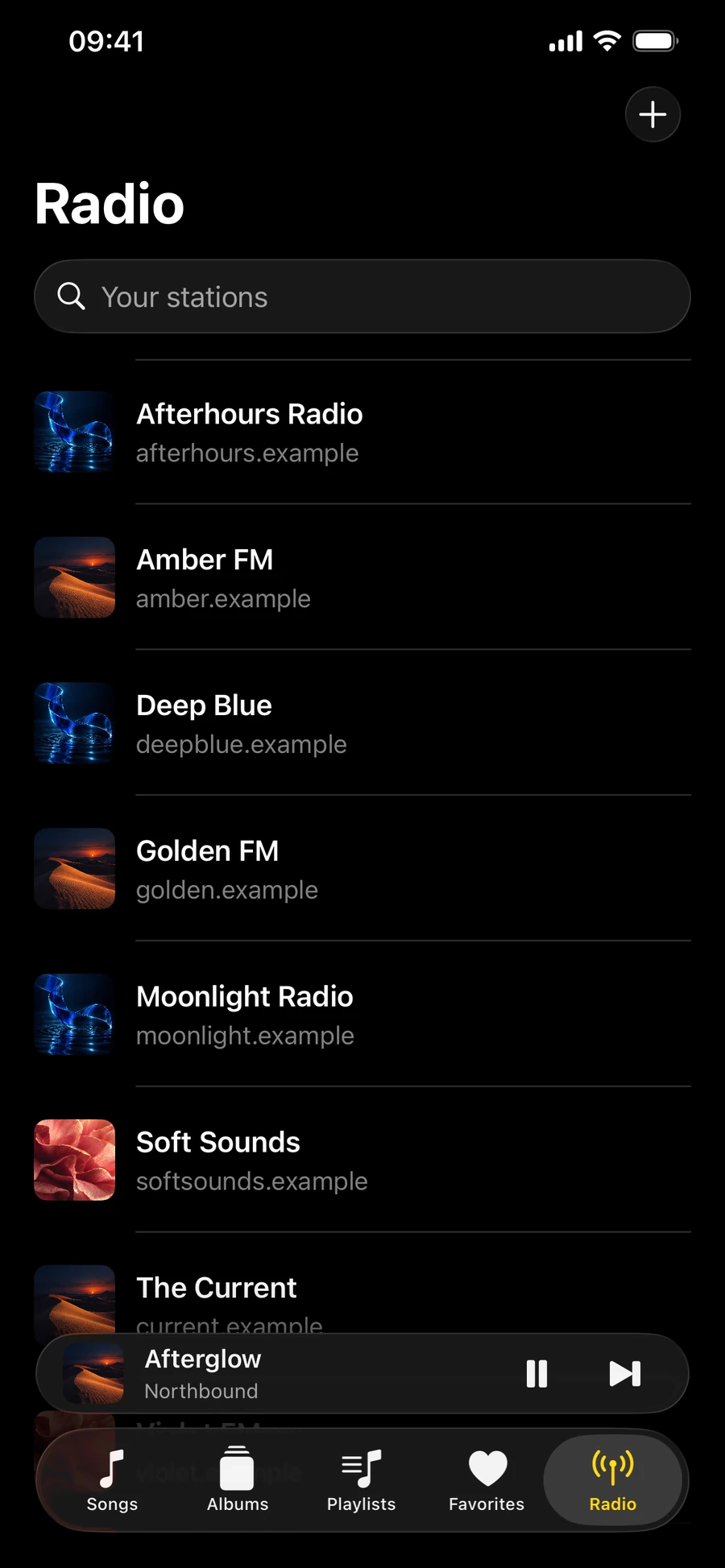
Task: Select the Radio tab
Action: pos(613,1480)
